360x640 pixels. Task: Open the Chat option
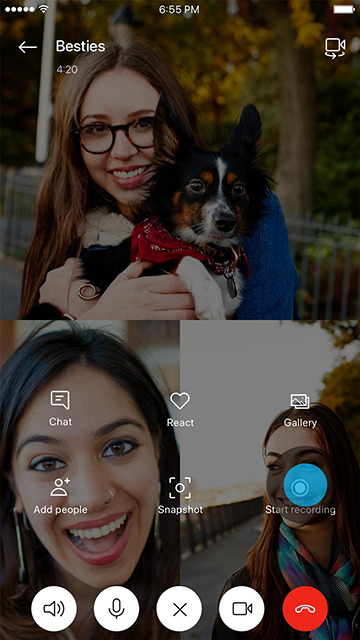60,409
